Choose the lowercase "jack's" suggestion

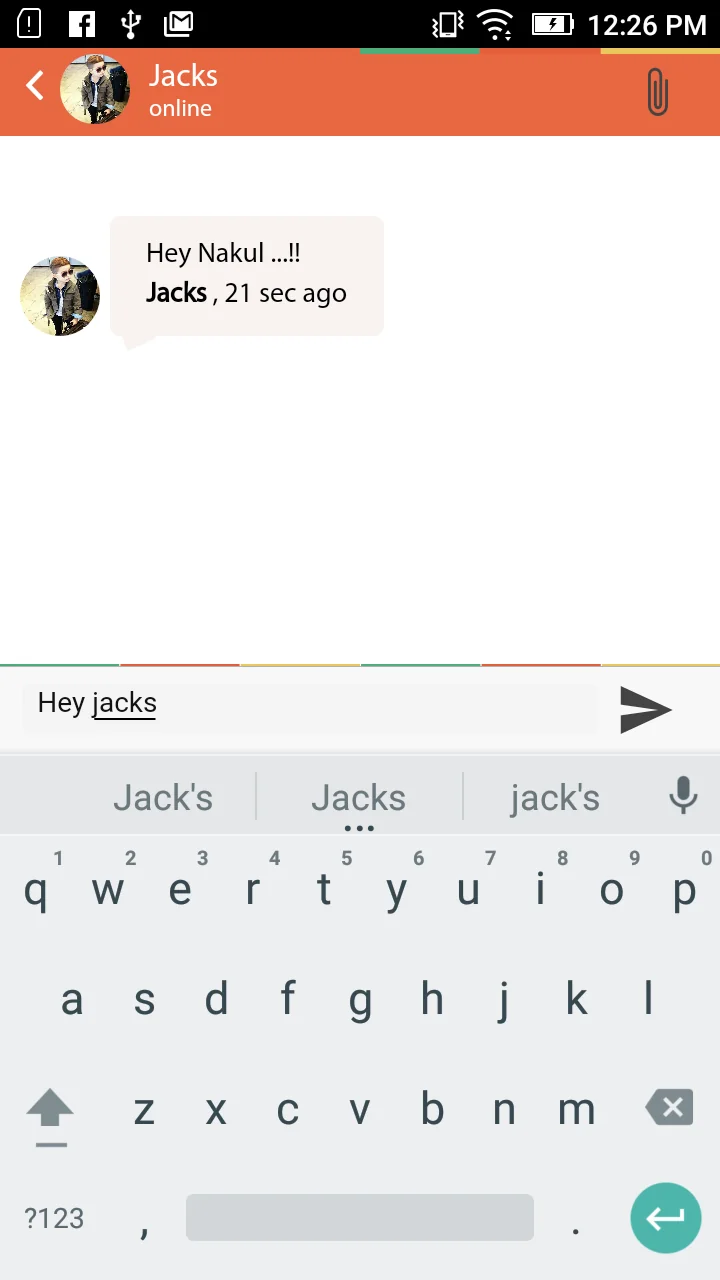(555, 797)
